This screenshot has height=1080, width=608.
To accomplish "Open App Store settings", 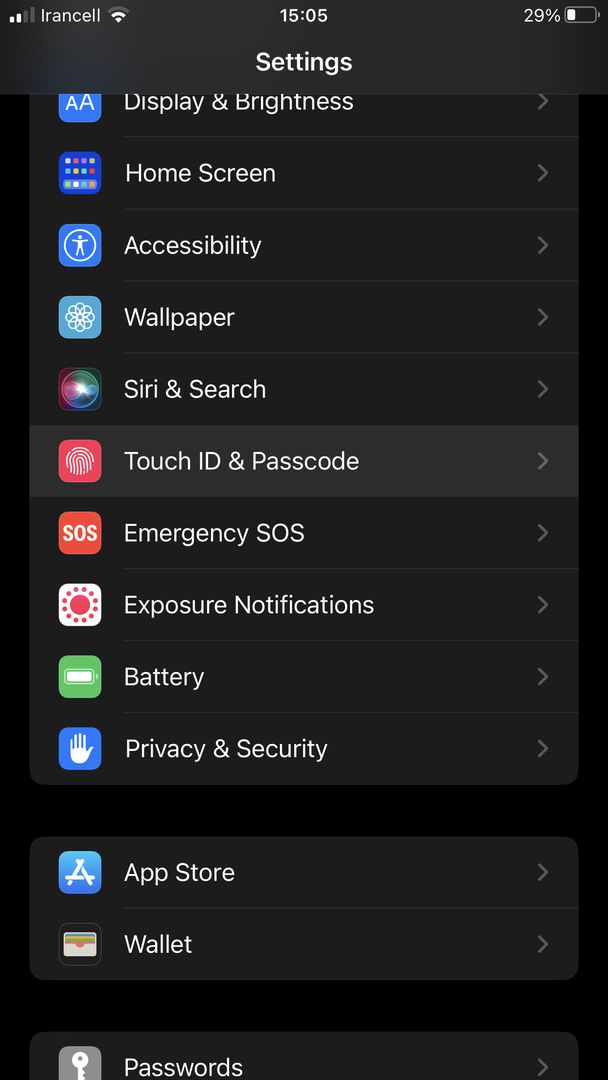I will coord(304,873).
